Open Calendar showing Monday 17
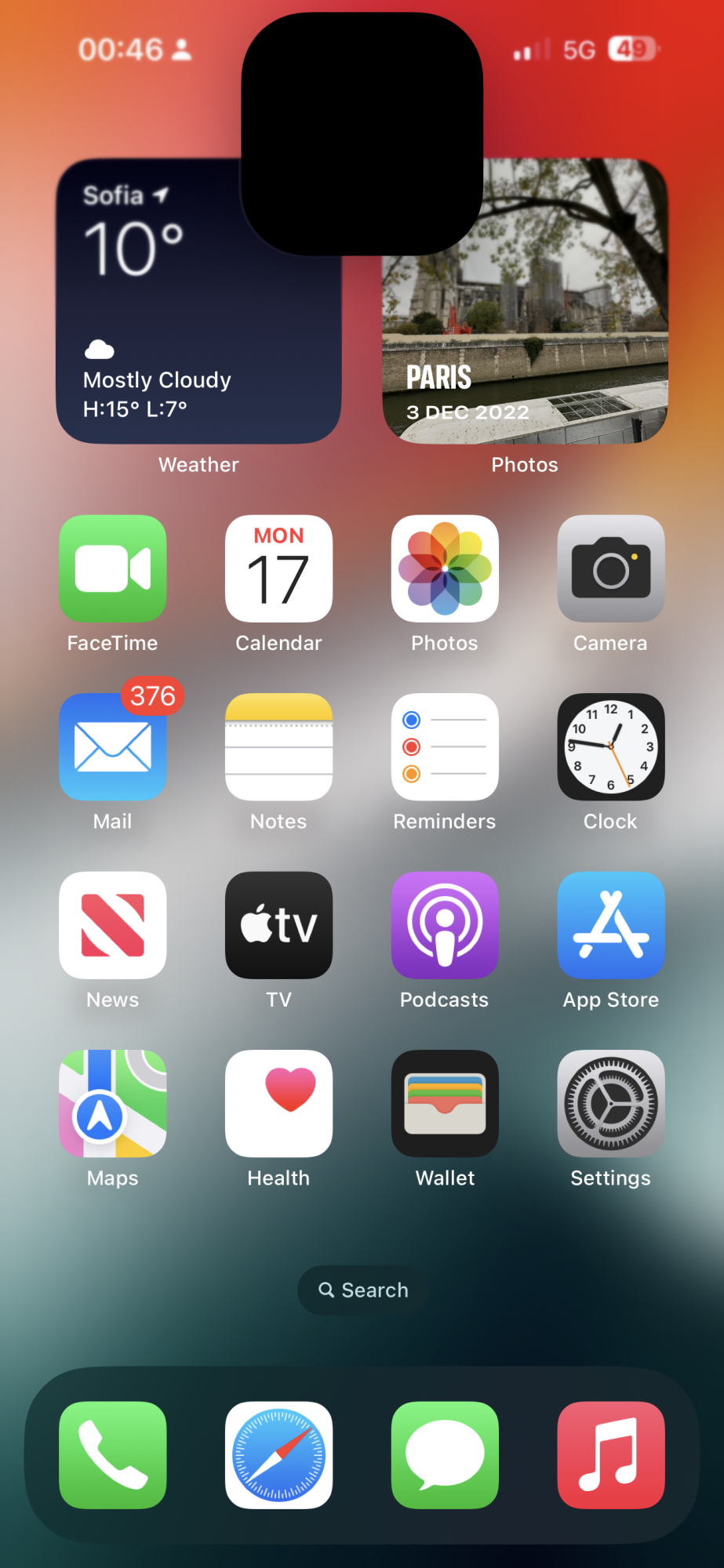This screenshot has width=724, height=1568. 278,568
